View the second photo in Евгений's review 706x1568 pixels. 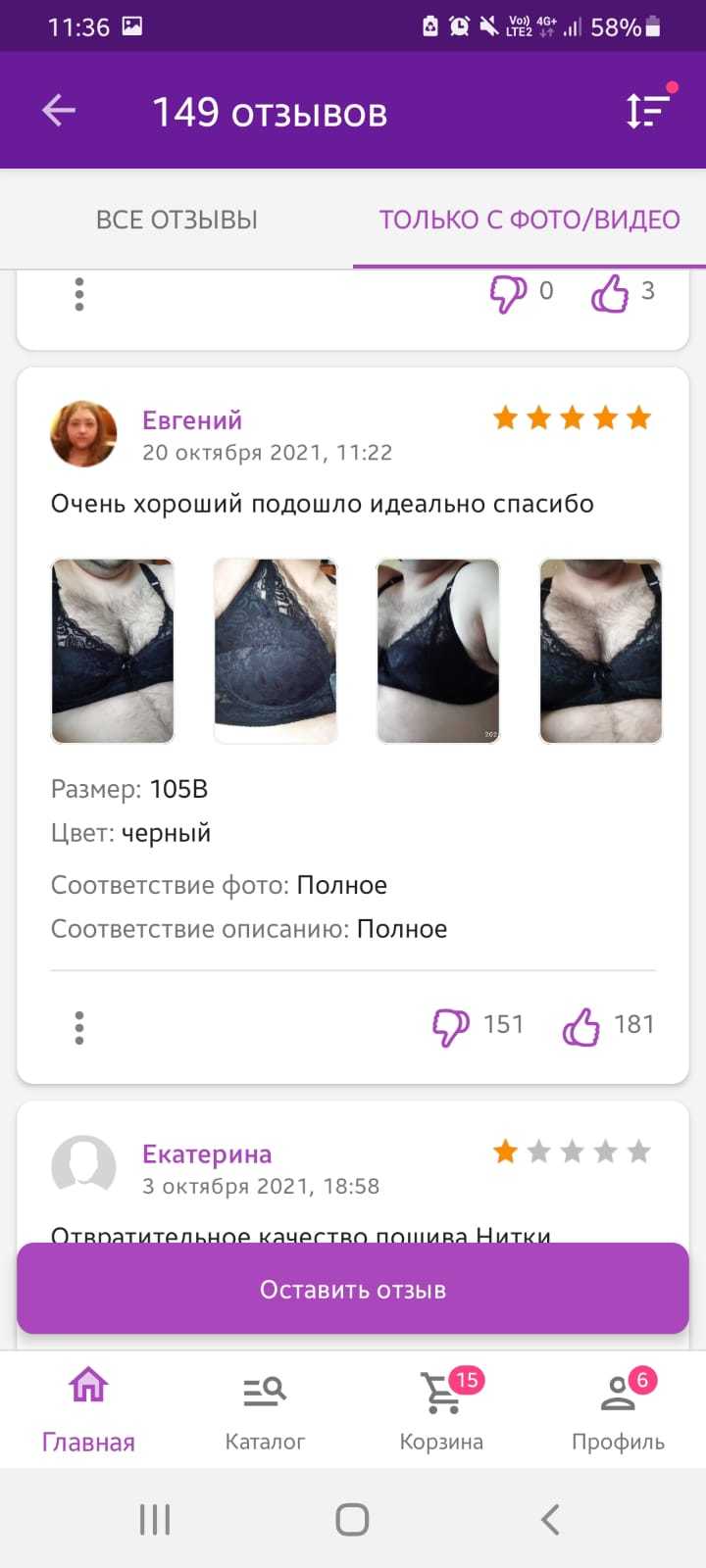click(x=276, y=651)
